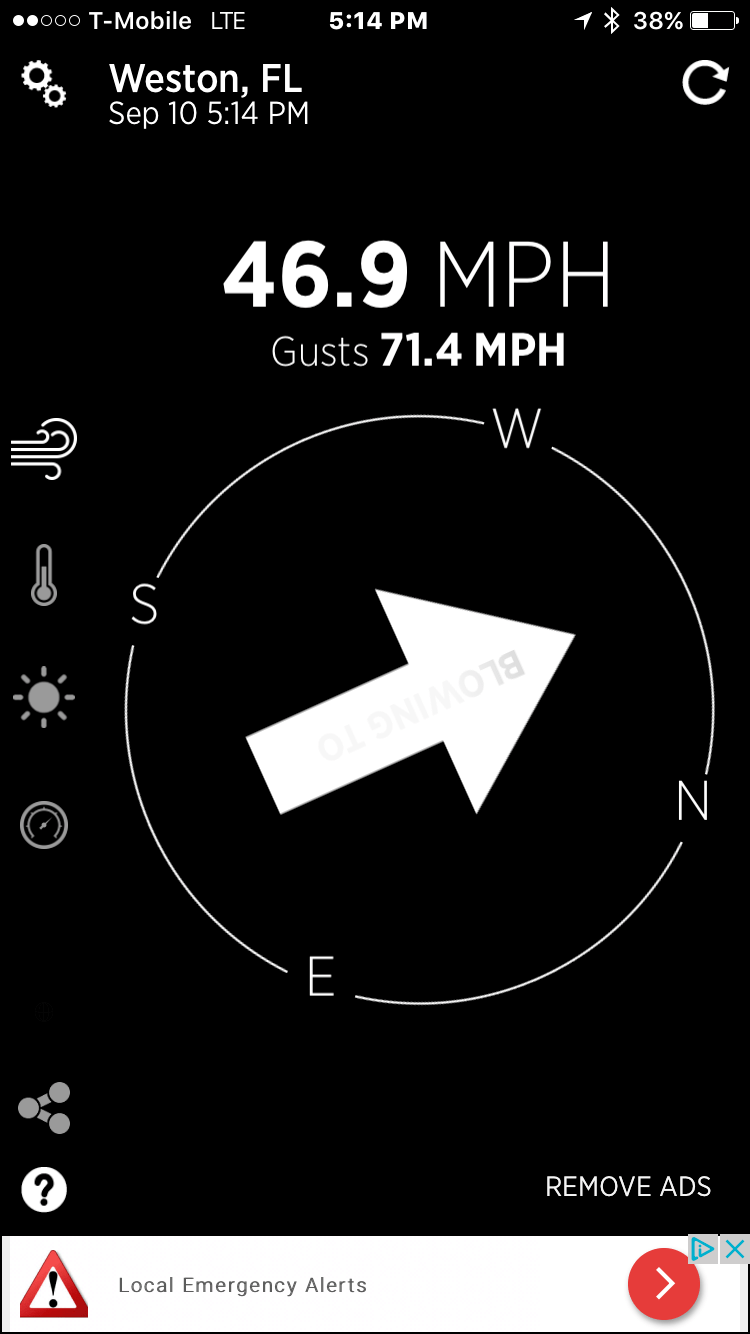Tap REMOVE ADS

tap(628, 1187)
